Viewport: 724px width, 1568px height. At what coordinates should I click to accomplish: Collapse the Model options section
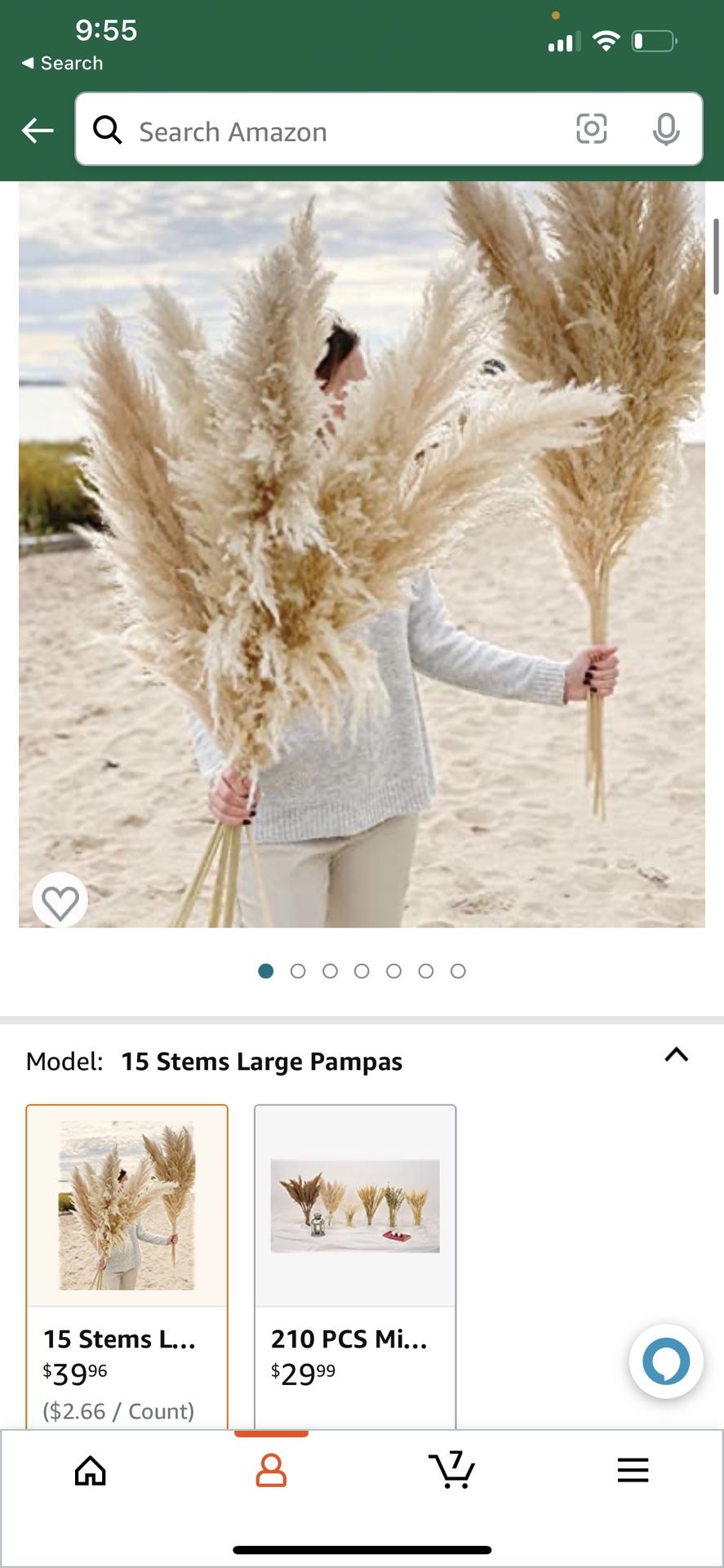pyautogui.click(x=676, y=1054)
